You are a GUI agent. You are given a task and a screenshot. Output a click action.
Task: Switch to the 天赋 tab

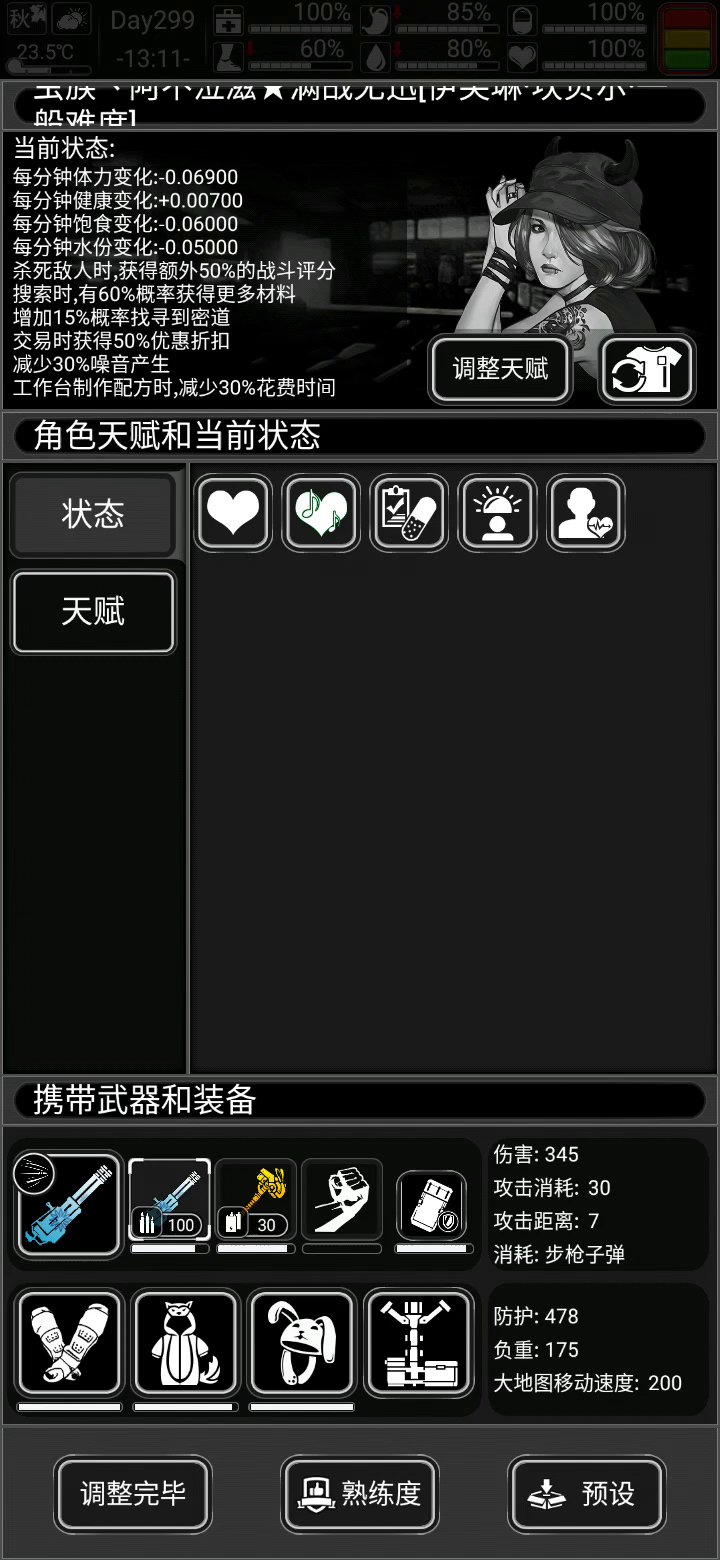pyautogui.click(x=93, y=611)
